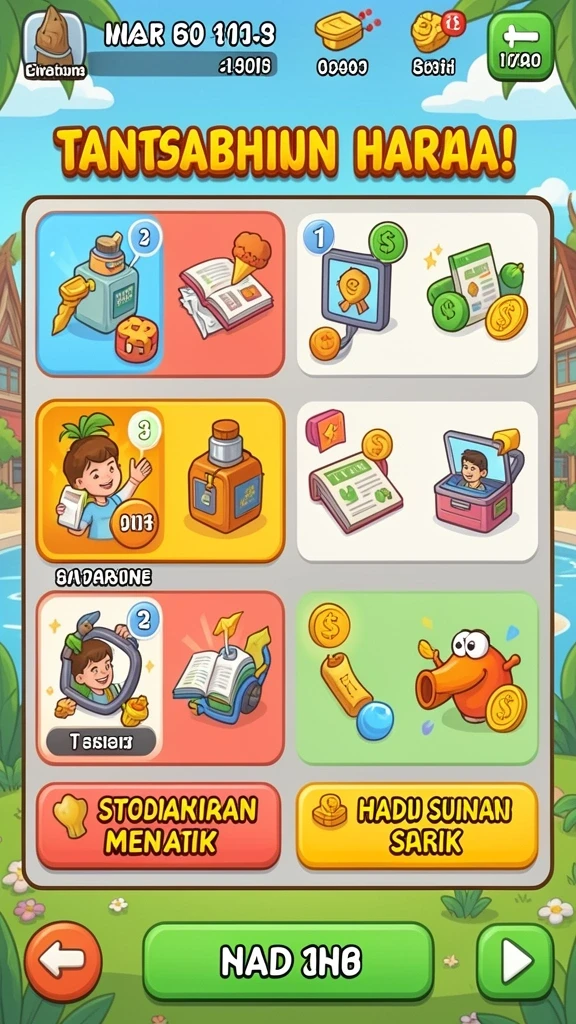Image resolution: width=576 pixels, height=1024 pixels.
Task: Tap the red back arrow button
Action: pos(63,961)
